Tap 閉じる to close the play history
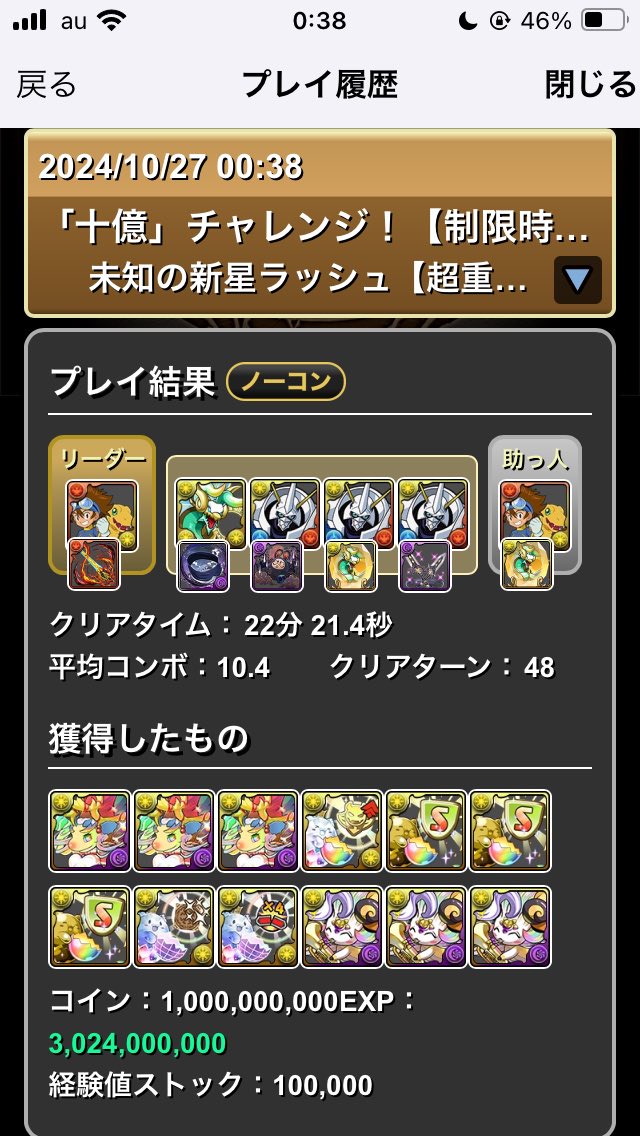640x1136 pixels. 590,85
